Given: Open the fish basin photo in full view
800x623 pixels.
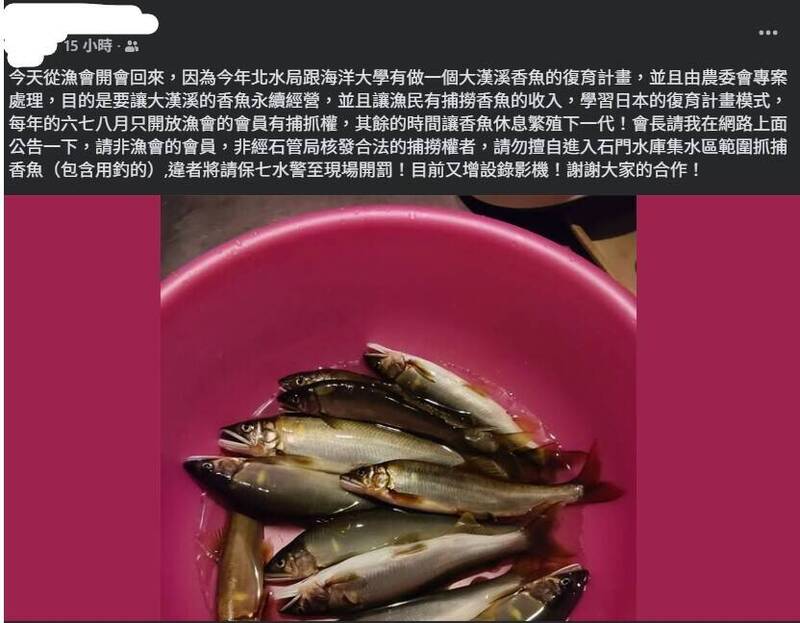Looking at the screenshot, I should point(398,408).
